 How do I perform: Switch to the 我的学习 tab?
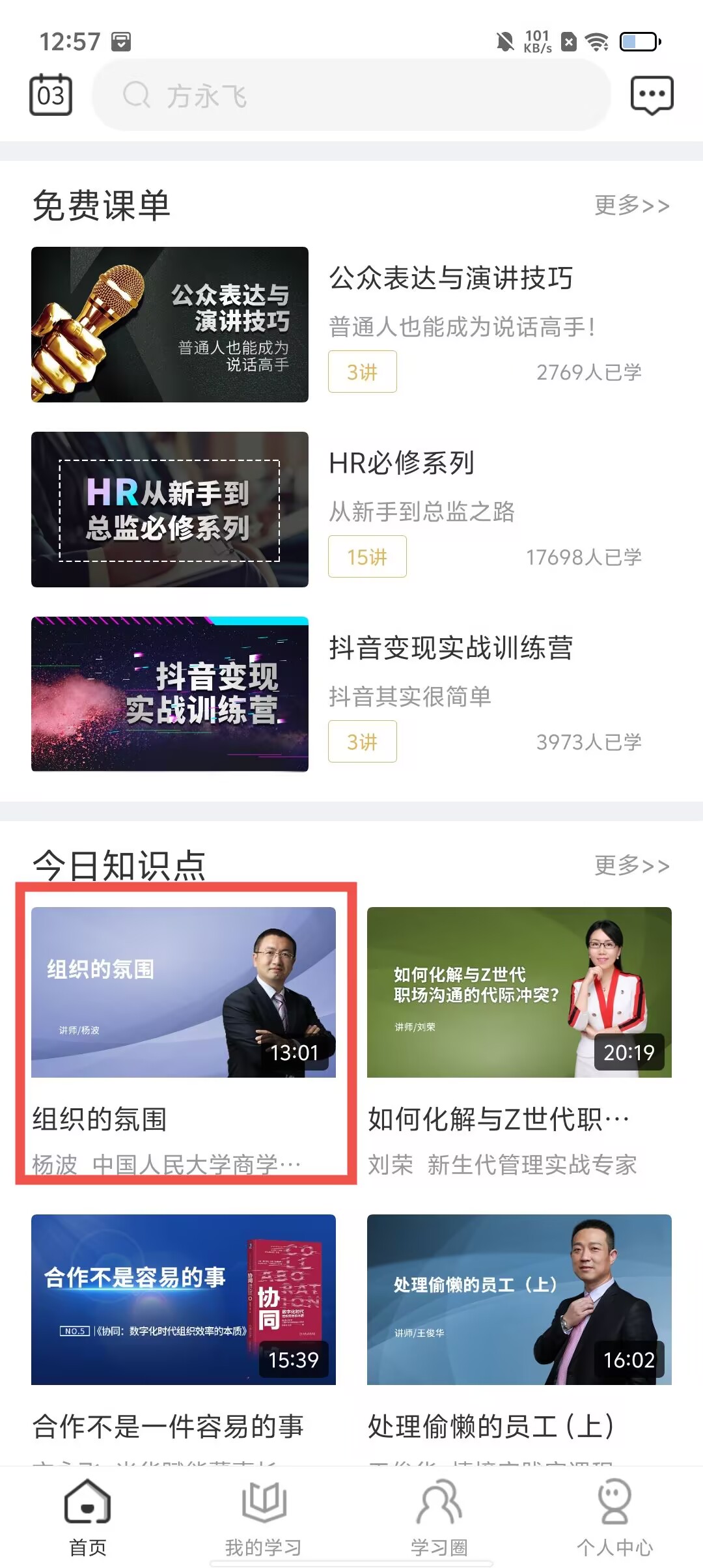coord(264,1517)
